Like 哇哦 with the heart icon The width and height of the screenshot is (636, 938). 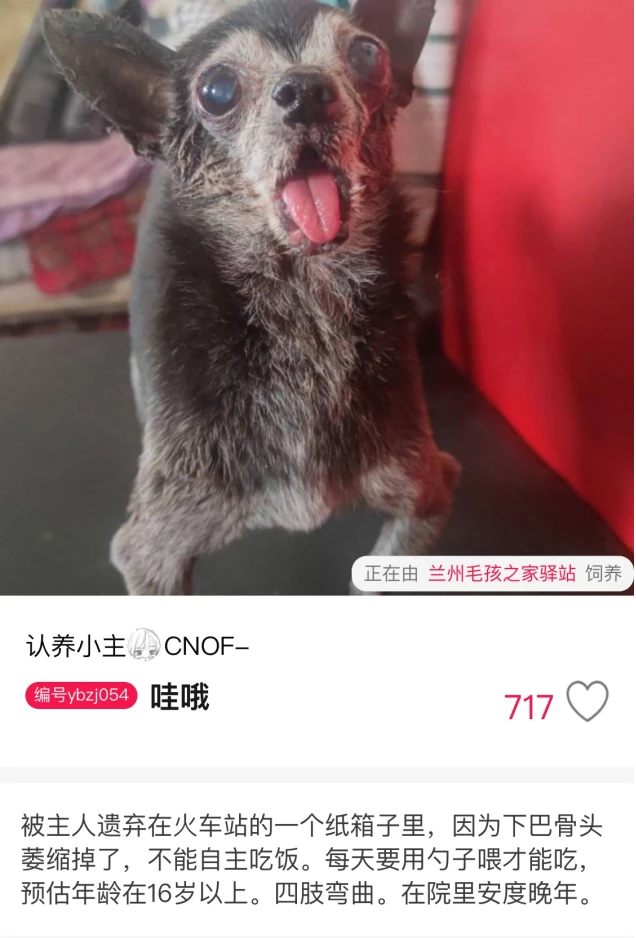click(587, 702)
